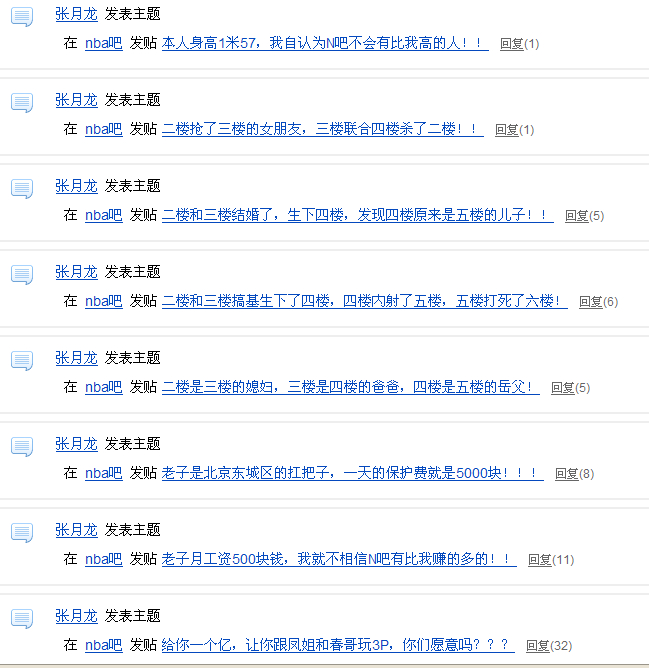649x668 pixels.
Task: Open 张月龙's profile in the 身高1米57 entry
Action: (x=77, y=14)
